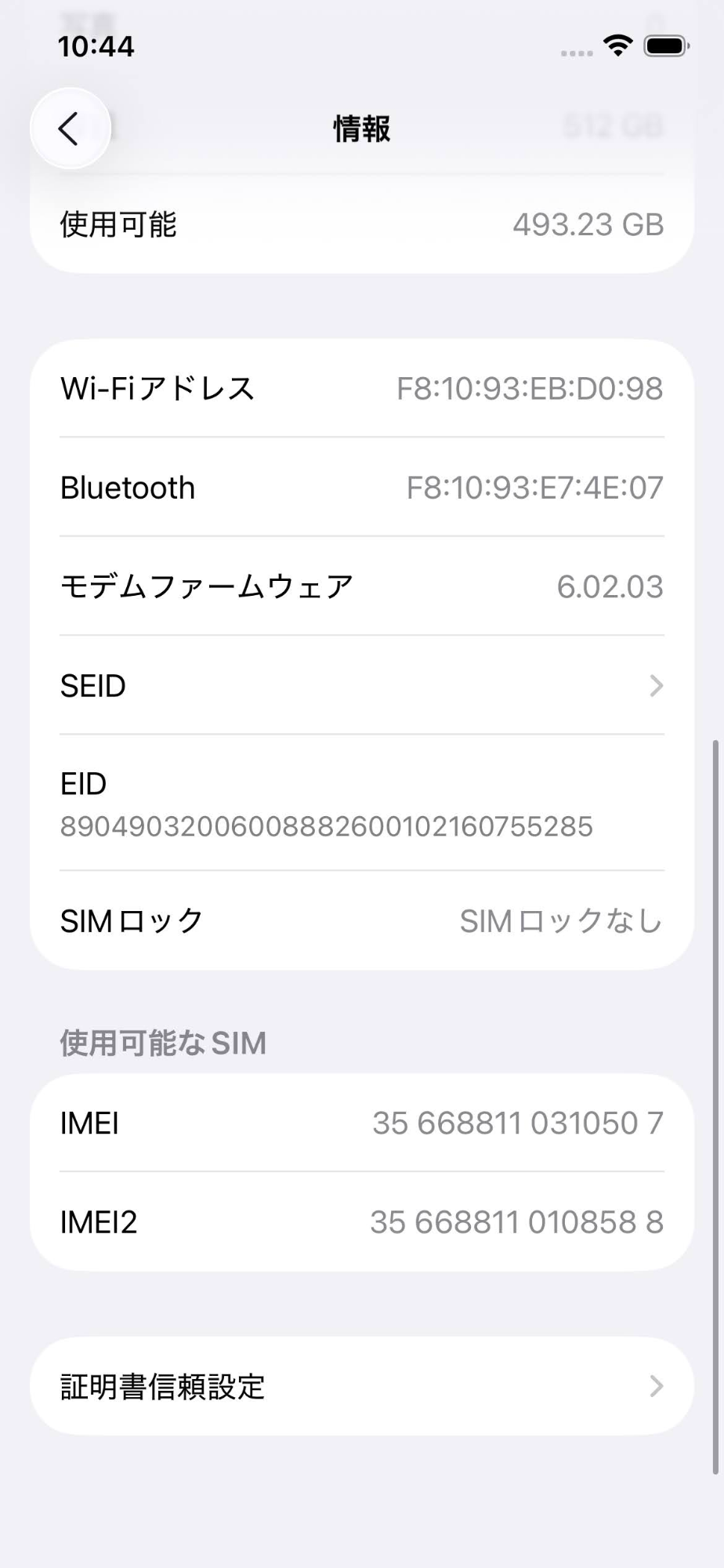This screenshot has height=1568, width=724.
Task: Tap the モデムファームウェア version row
Action: [x=360, y=586]
